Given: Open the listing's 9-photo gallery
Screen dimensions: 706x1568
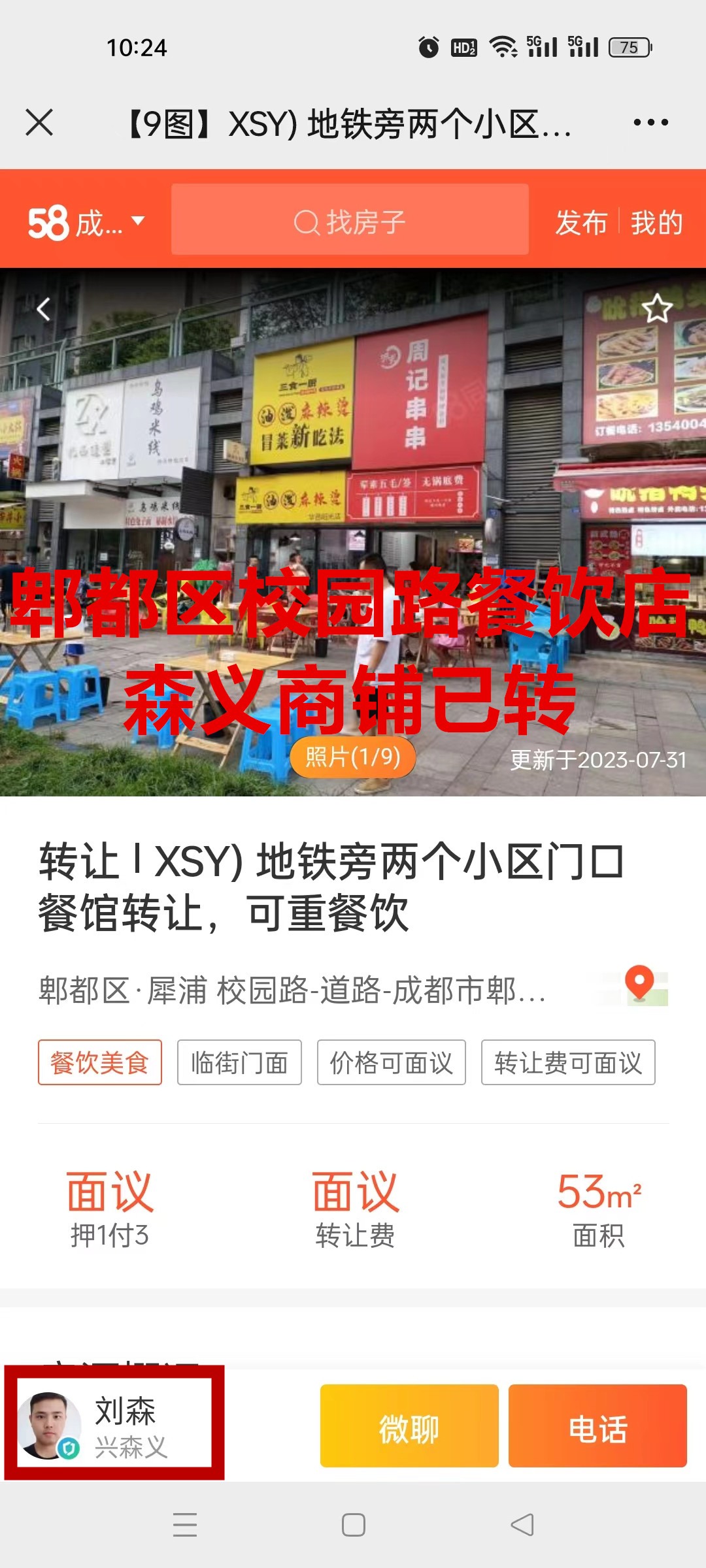Looking at the screenshot, I should 353,757.
